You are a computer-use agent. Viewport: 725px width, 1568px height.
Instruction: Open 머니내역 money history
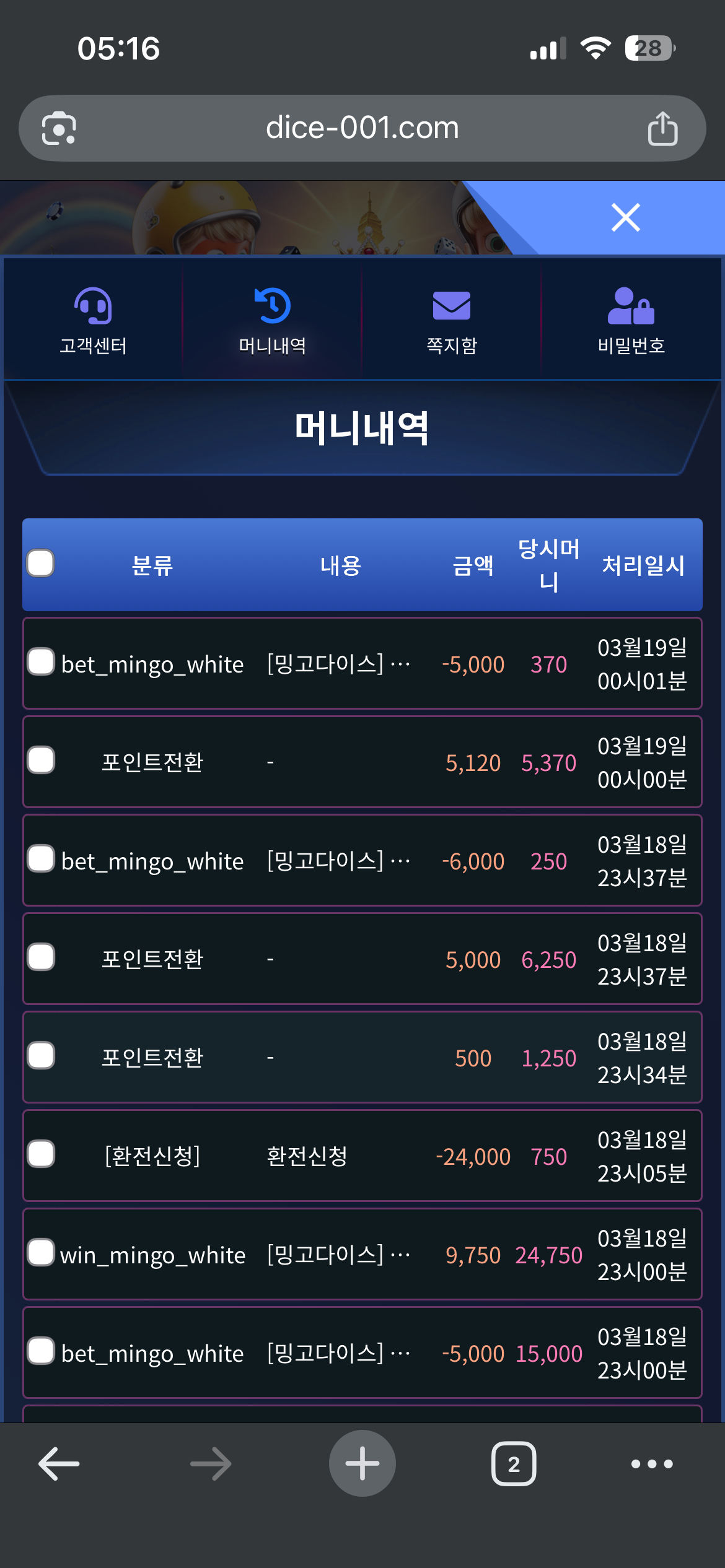point(273,320)
